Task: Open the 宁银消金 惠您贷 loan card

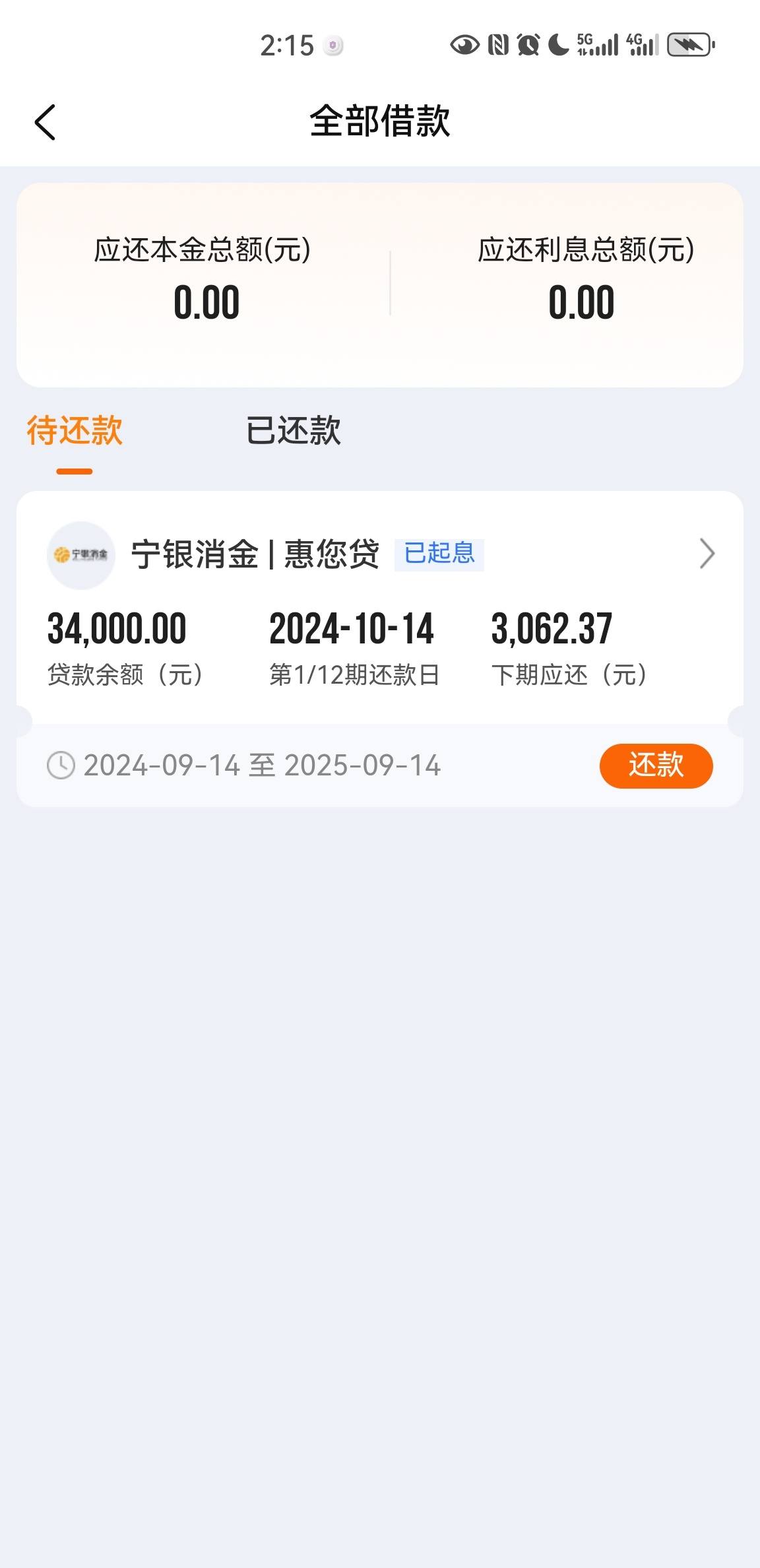Action: (x=380, y=648)
